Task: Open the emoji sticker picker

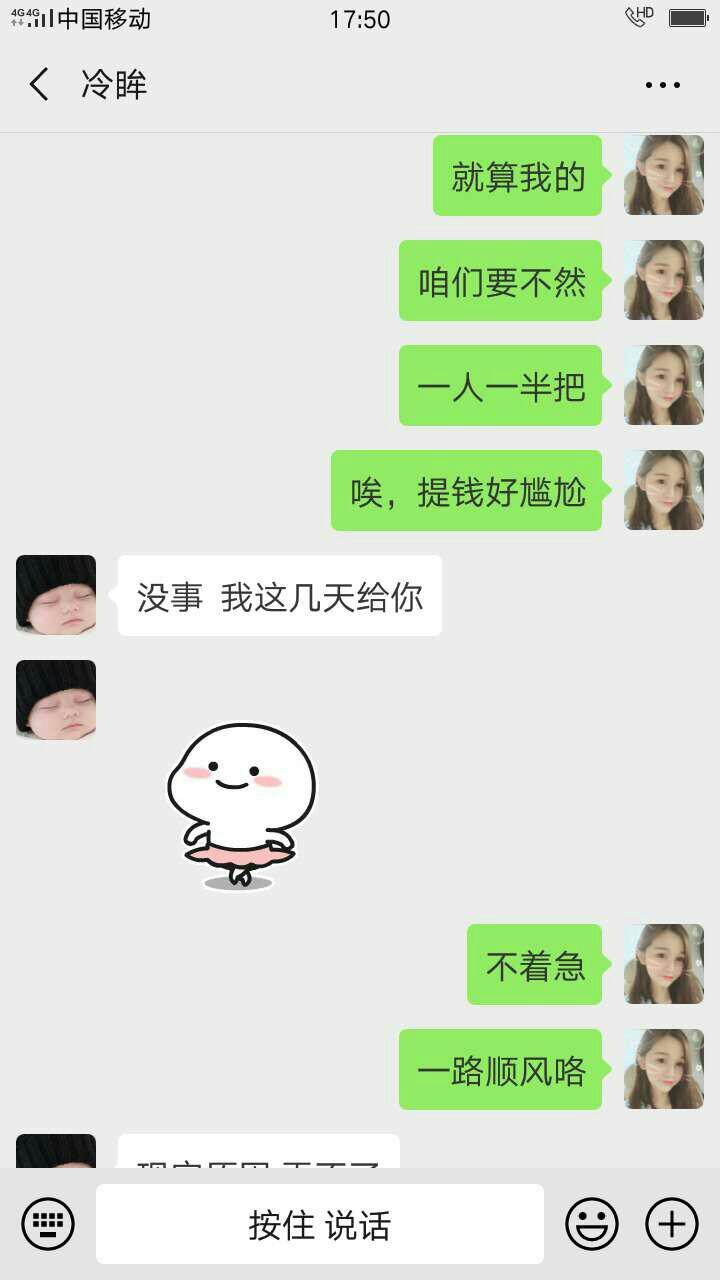Action: (x=592, y=1224)
